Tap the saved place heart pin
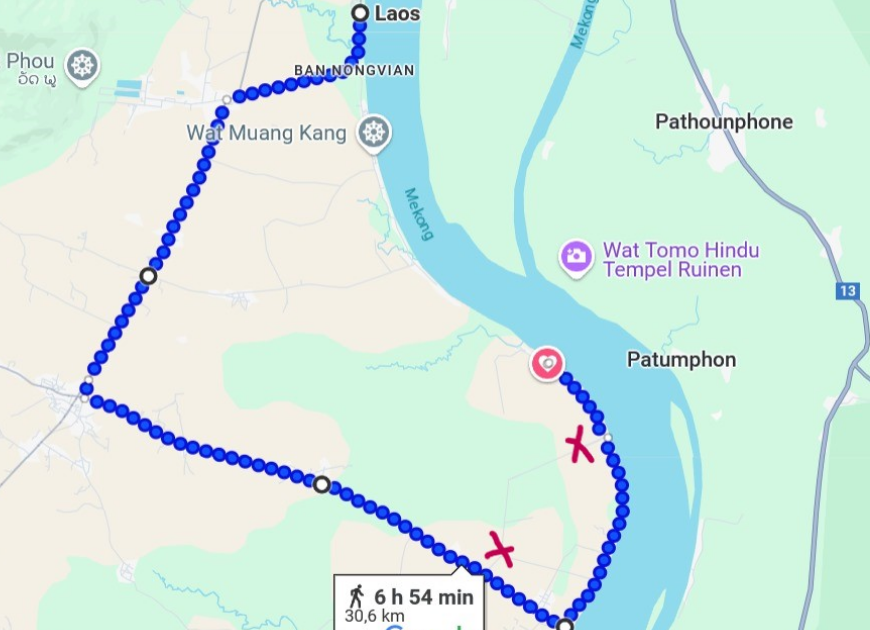The height and width of the screenshot is (630, 870). [547, 364]
